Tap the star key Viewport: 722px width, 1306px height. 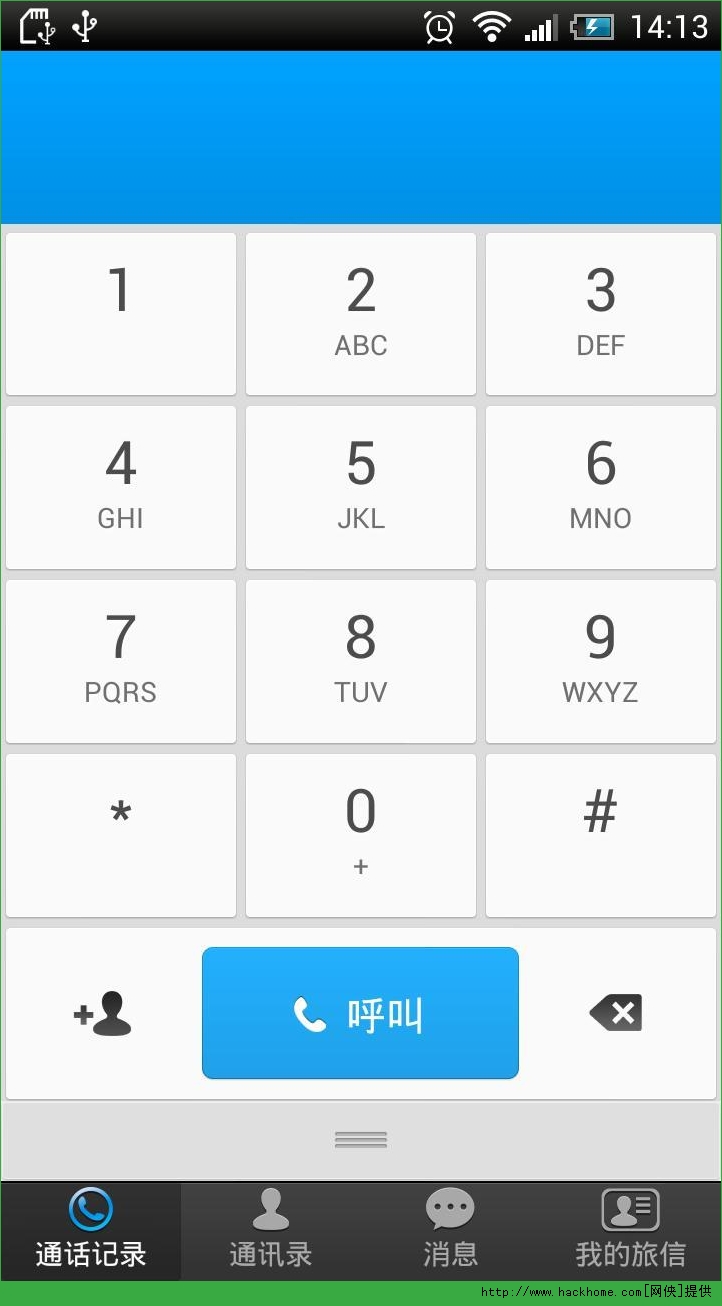coord(120,834)
